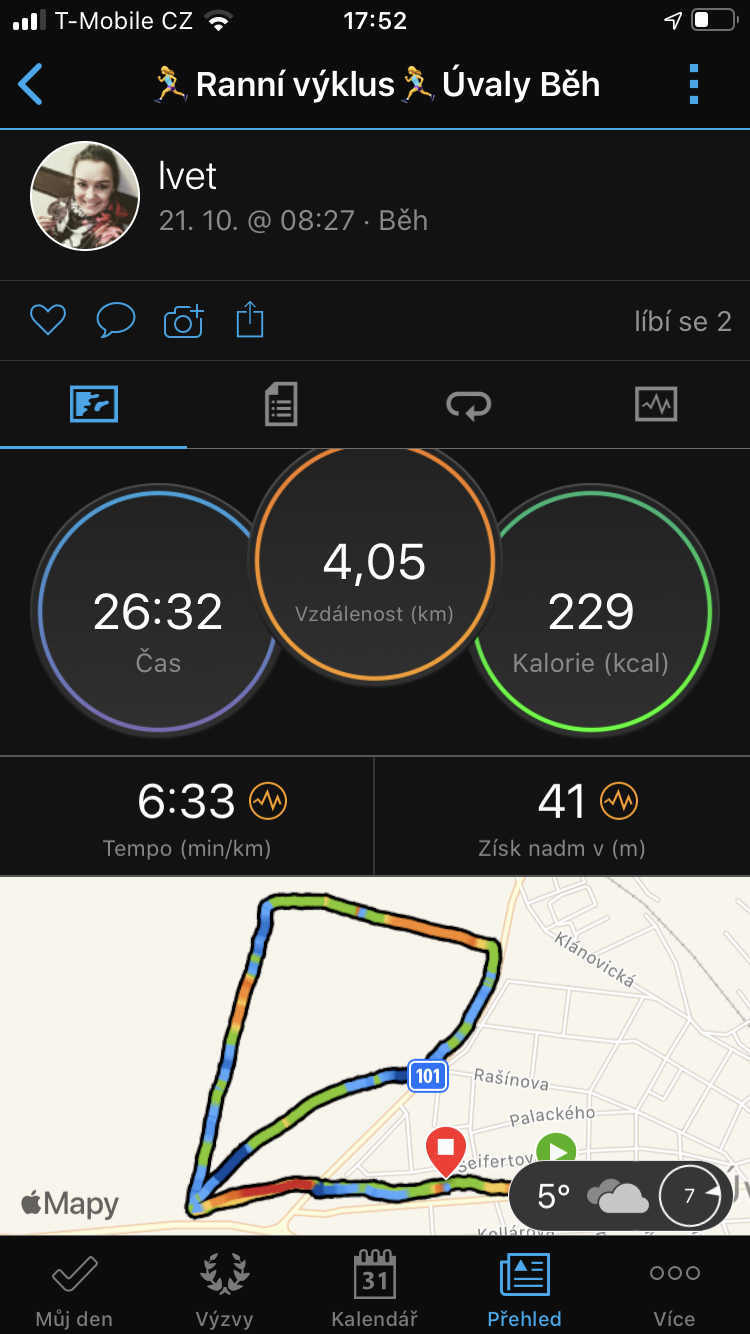Viewport: 750px width, 1334px height.
Task: Go back using the top-left arrow
Action: point(31,85)
